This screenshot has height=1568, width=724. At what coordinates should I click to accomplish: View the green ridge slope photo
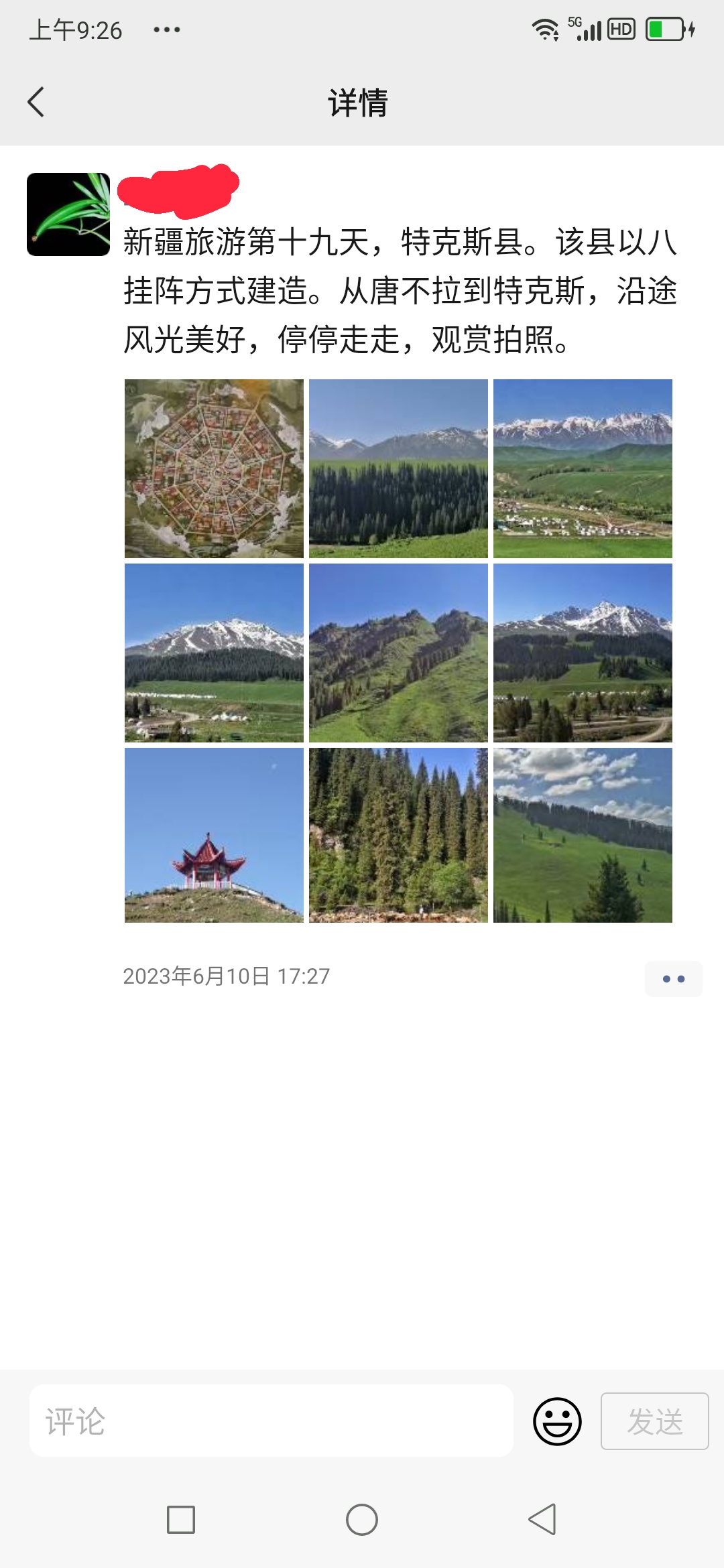click(398, 653)
